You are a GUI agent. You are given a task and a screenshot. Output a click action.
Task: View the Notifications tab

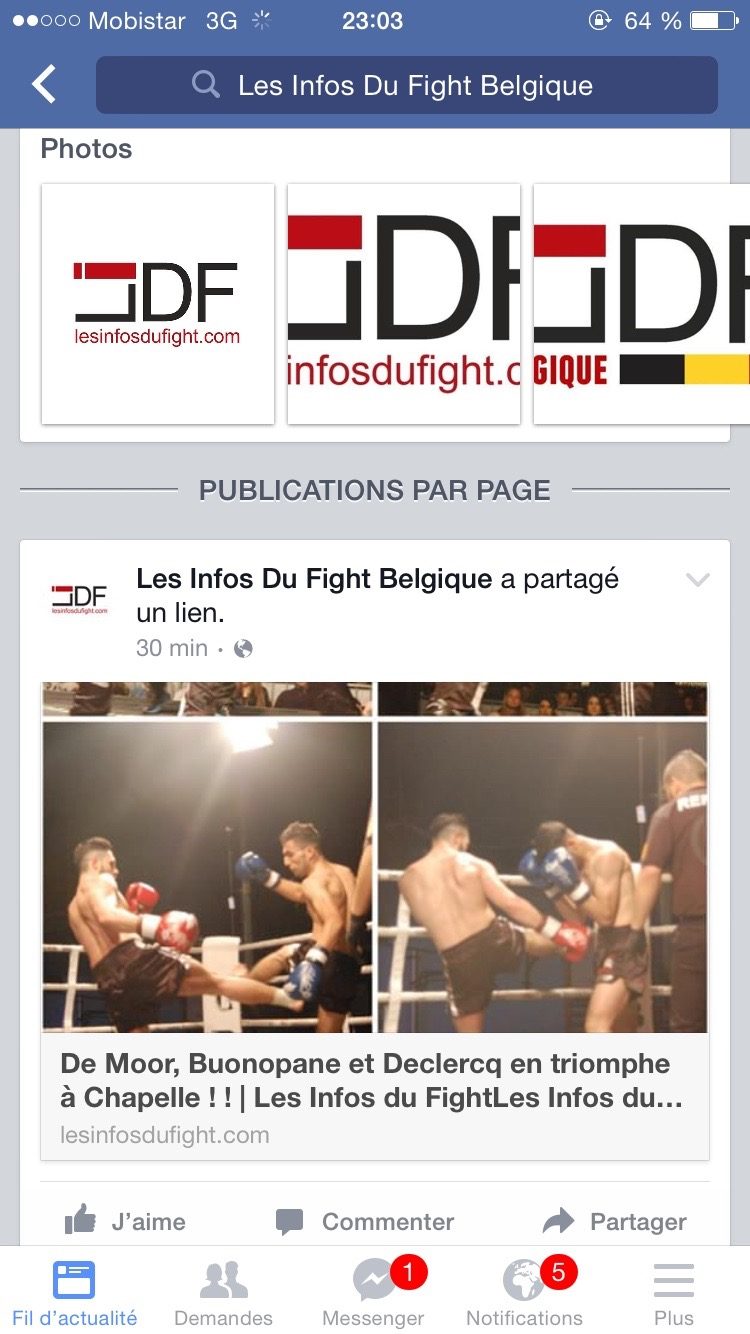click(524, 1292)
